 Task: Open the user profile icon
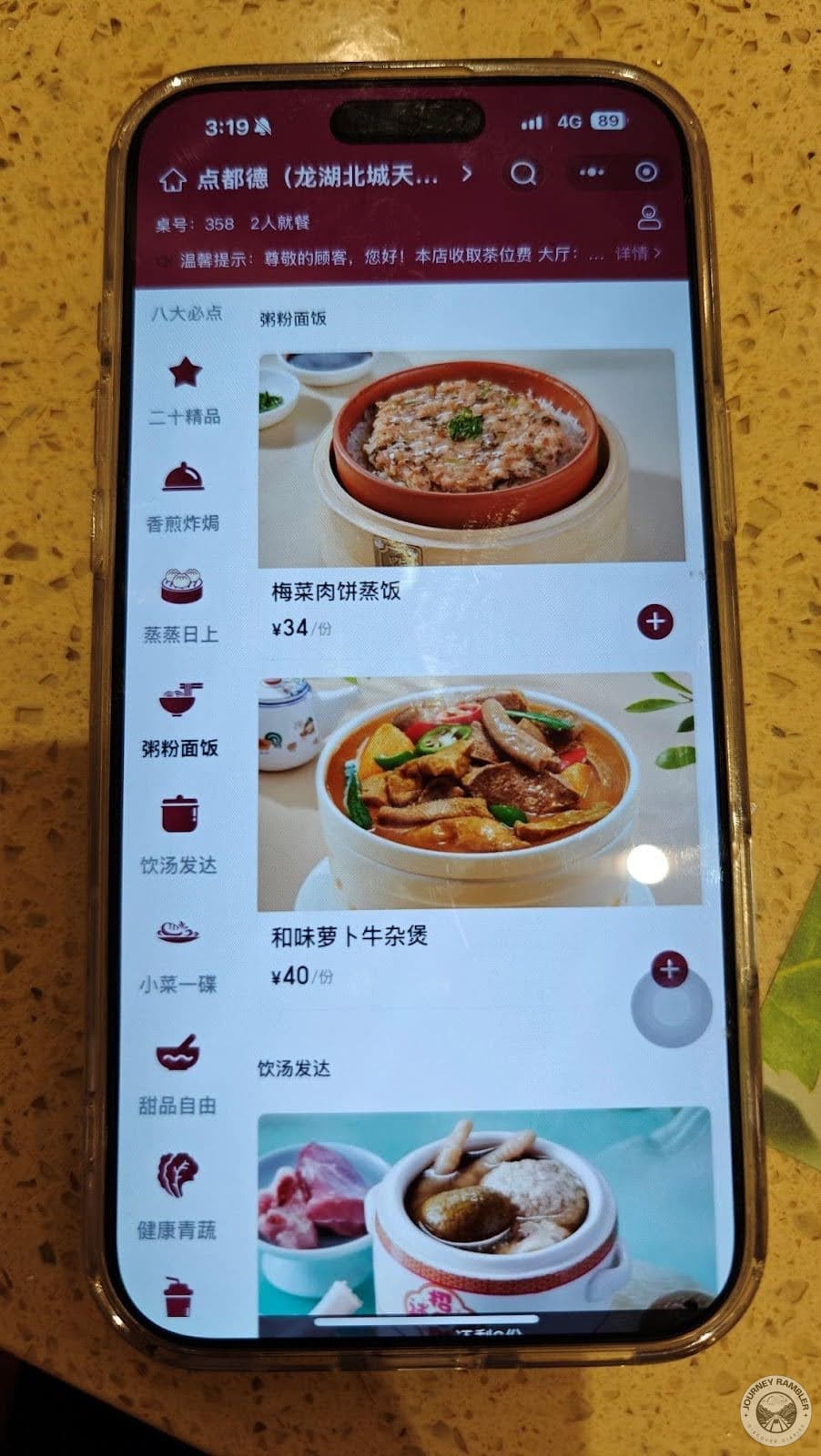point(648,217)
